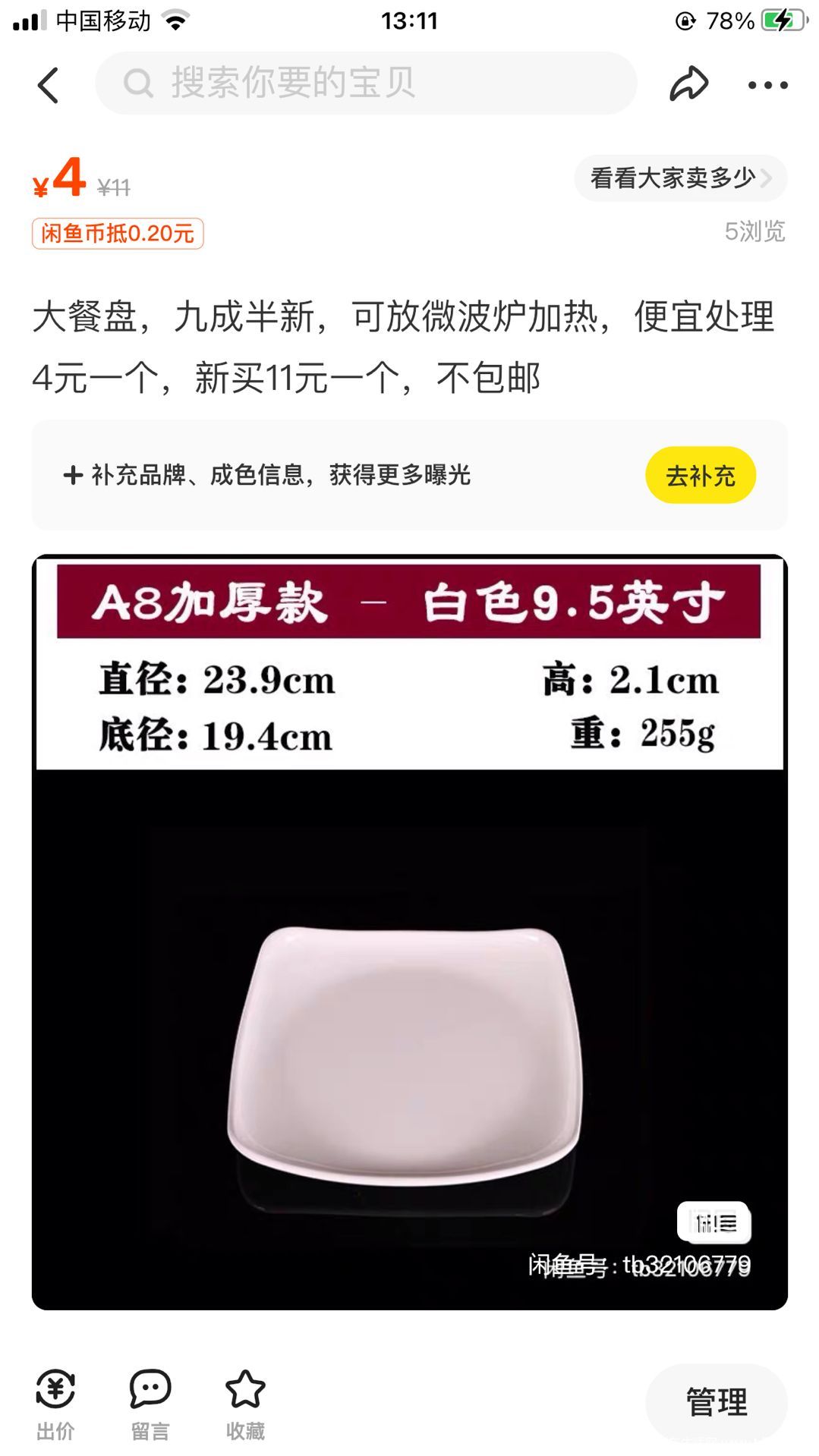The image size is (819, 1456).
Task: Open the search box 搜索你要的宝贝
Action: pos(366,83)
